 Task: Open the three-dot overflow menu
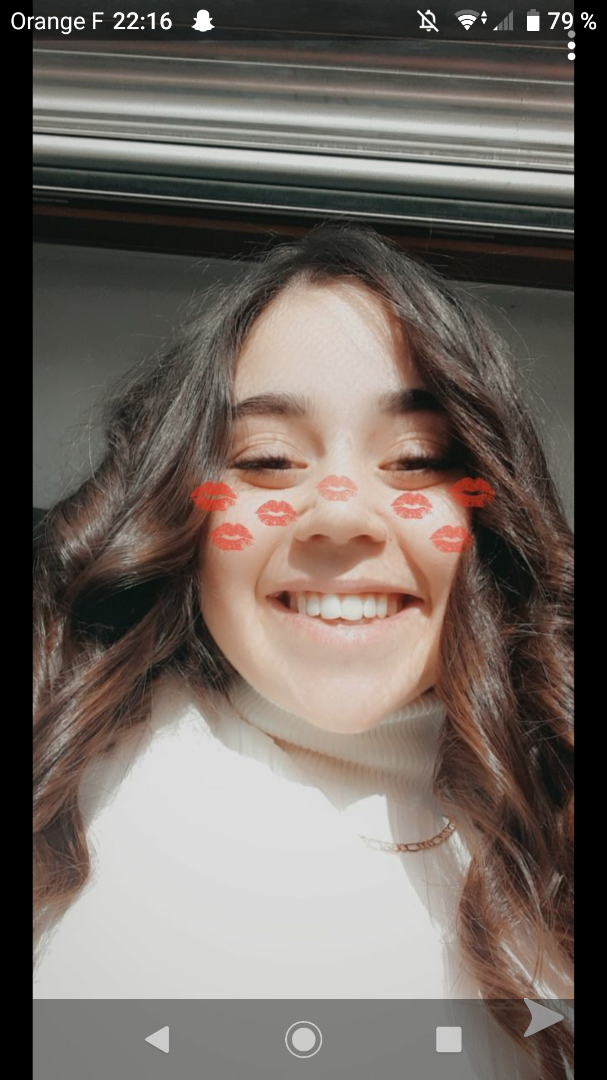click(571, 45)
